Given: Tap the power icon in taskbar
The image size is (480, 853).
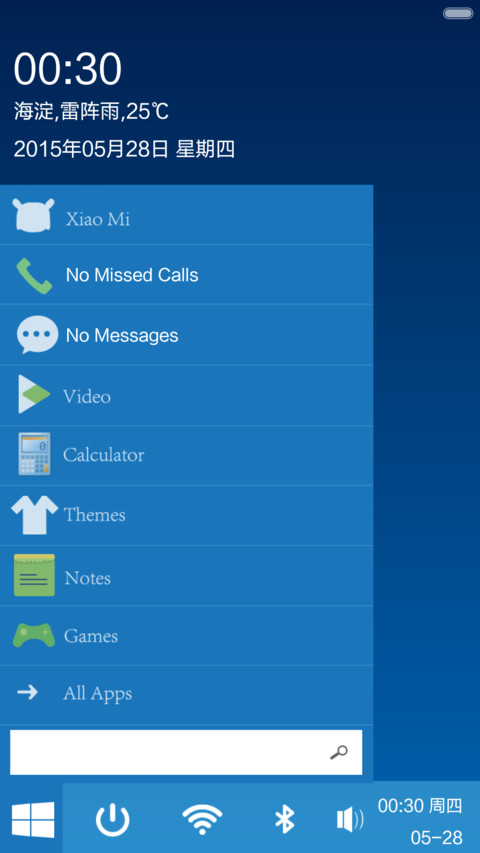Looking at the screenshot, I should (113, 820).
